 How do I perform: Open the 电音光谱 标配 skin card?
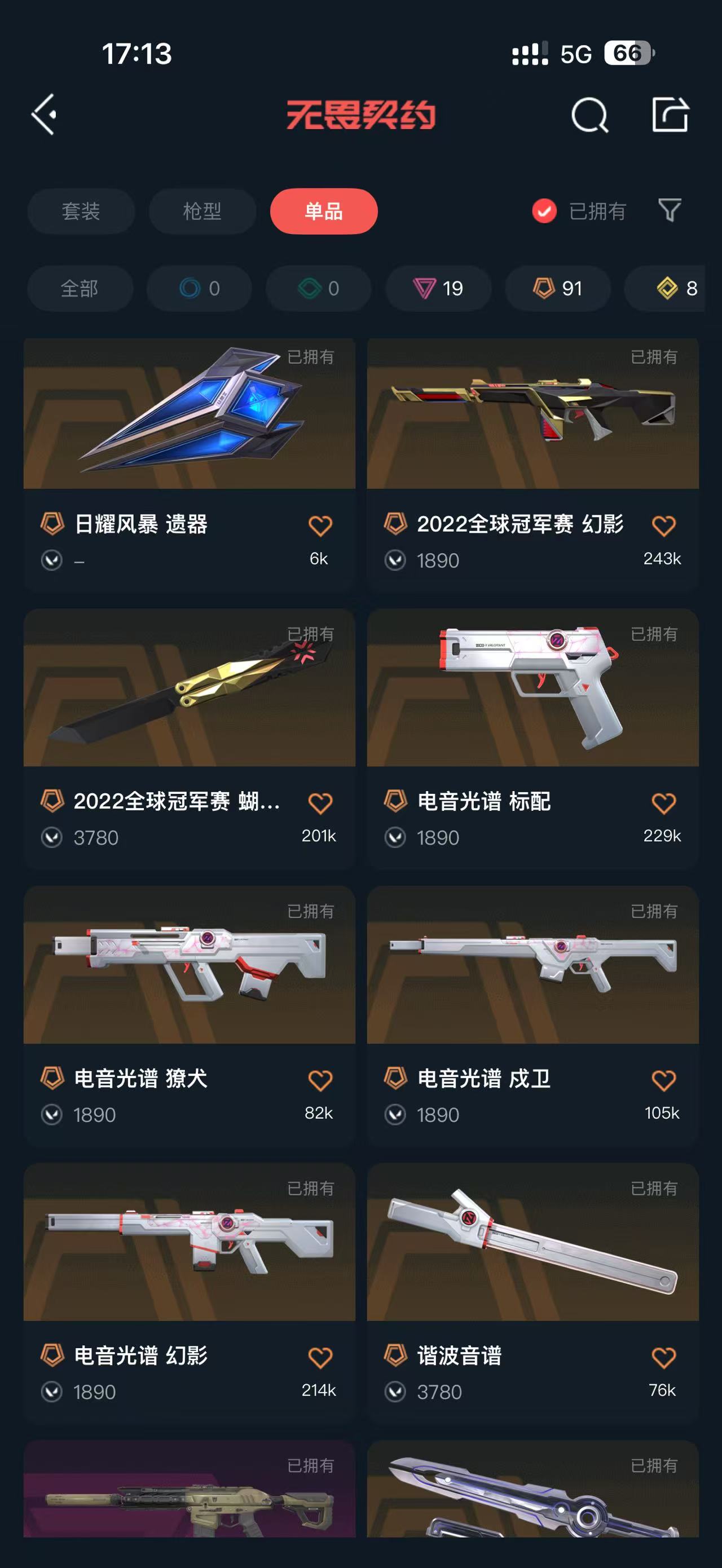click(532, 739)
